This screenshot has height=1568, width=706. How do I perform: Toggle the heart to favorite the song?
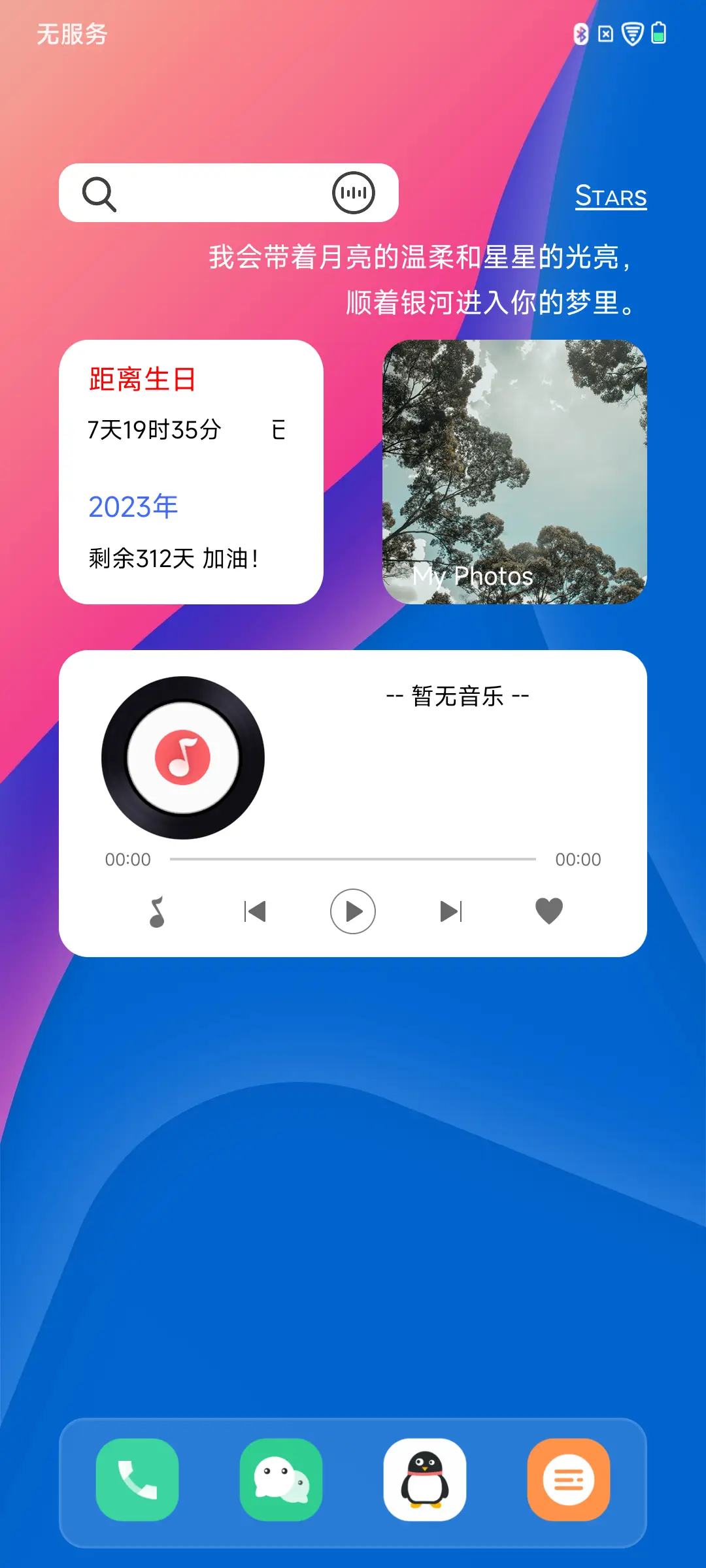click(548, 910)
